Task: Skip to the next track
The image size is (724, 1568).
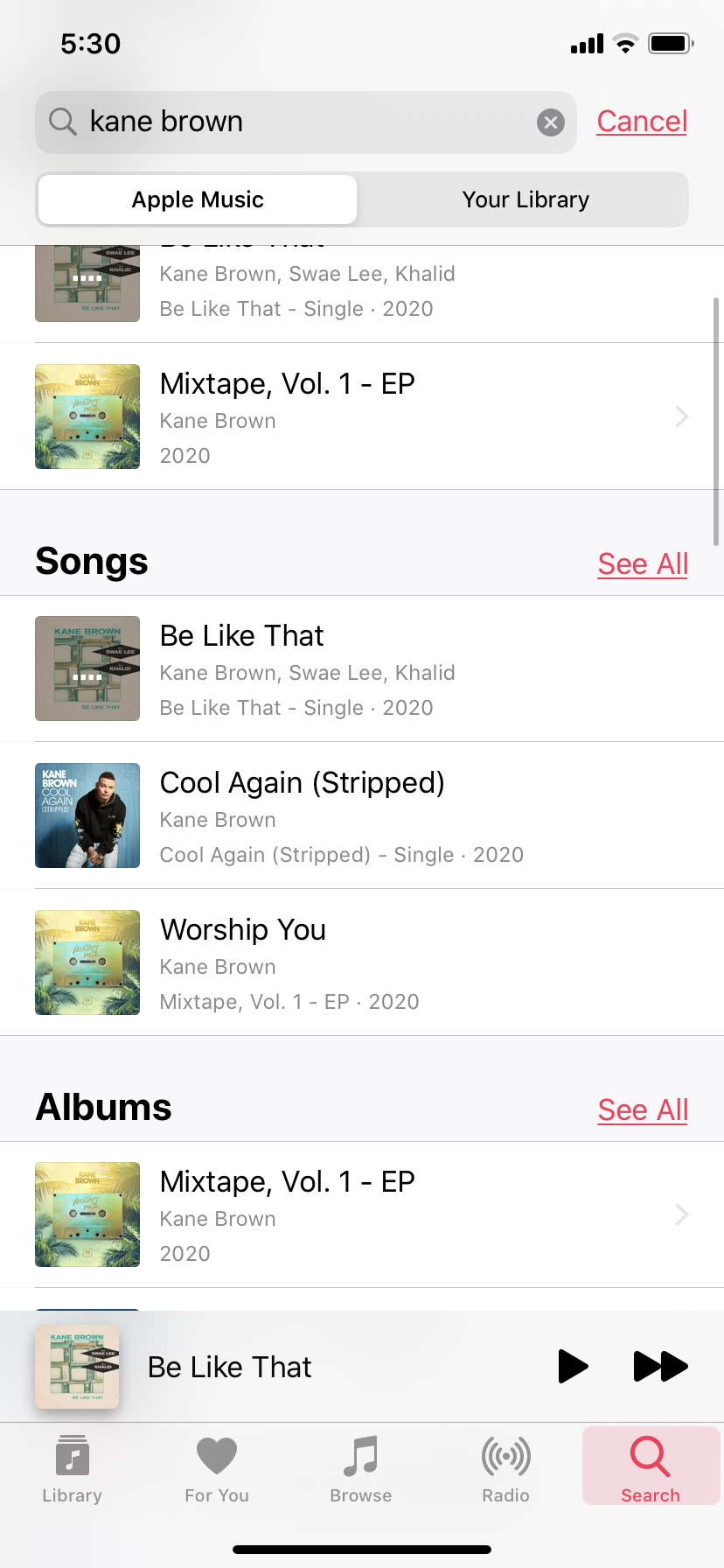Action: [x=660, y=1366]
